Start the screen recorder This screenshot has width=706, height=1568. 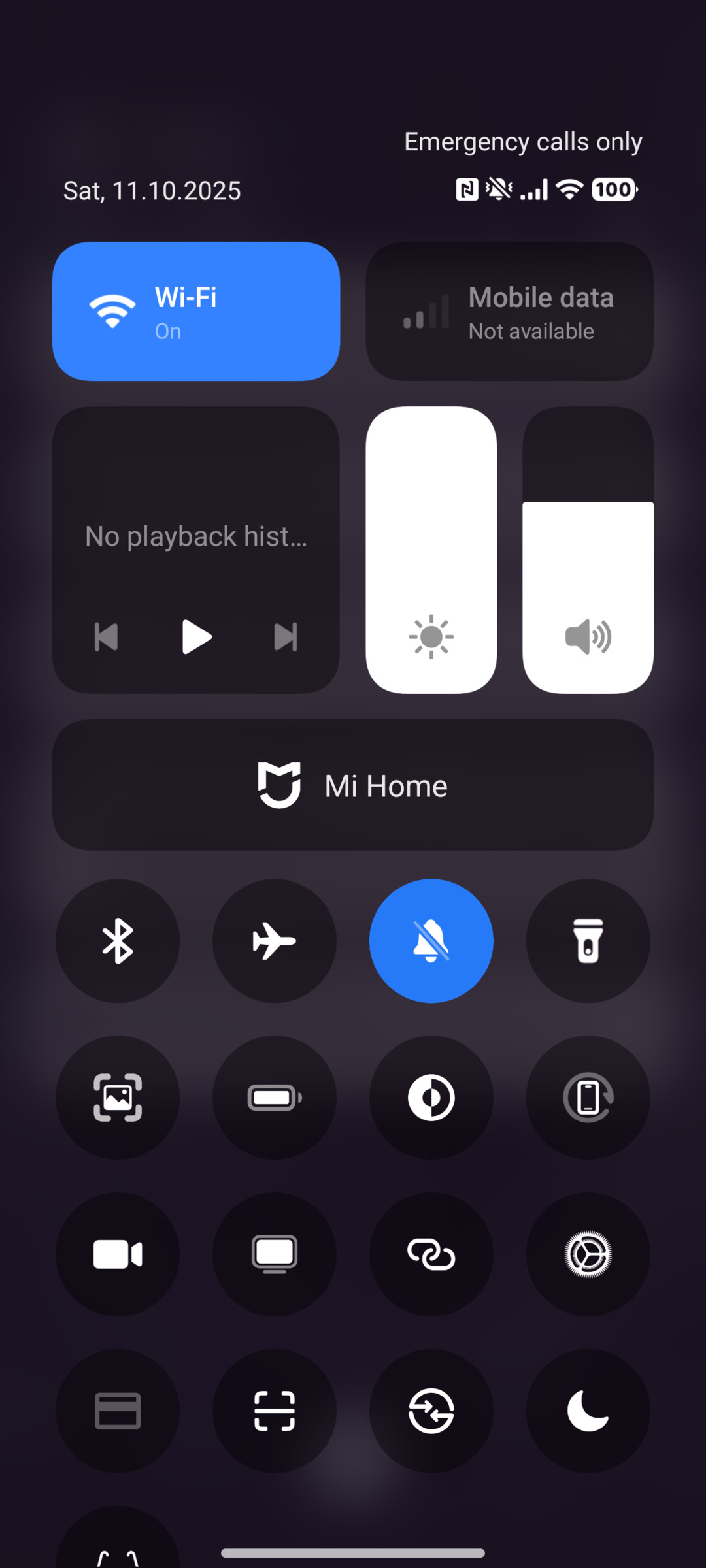click(x=118, y=1254)
